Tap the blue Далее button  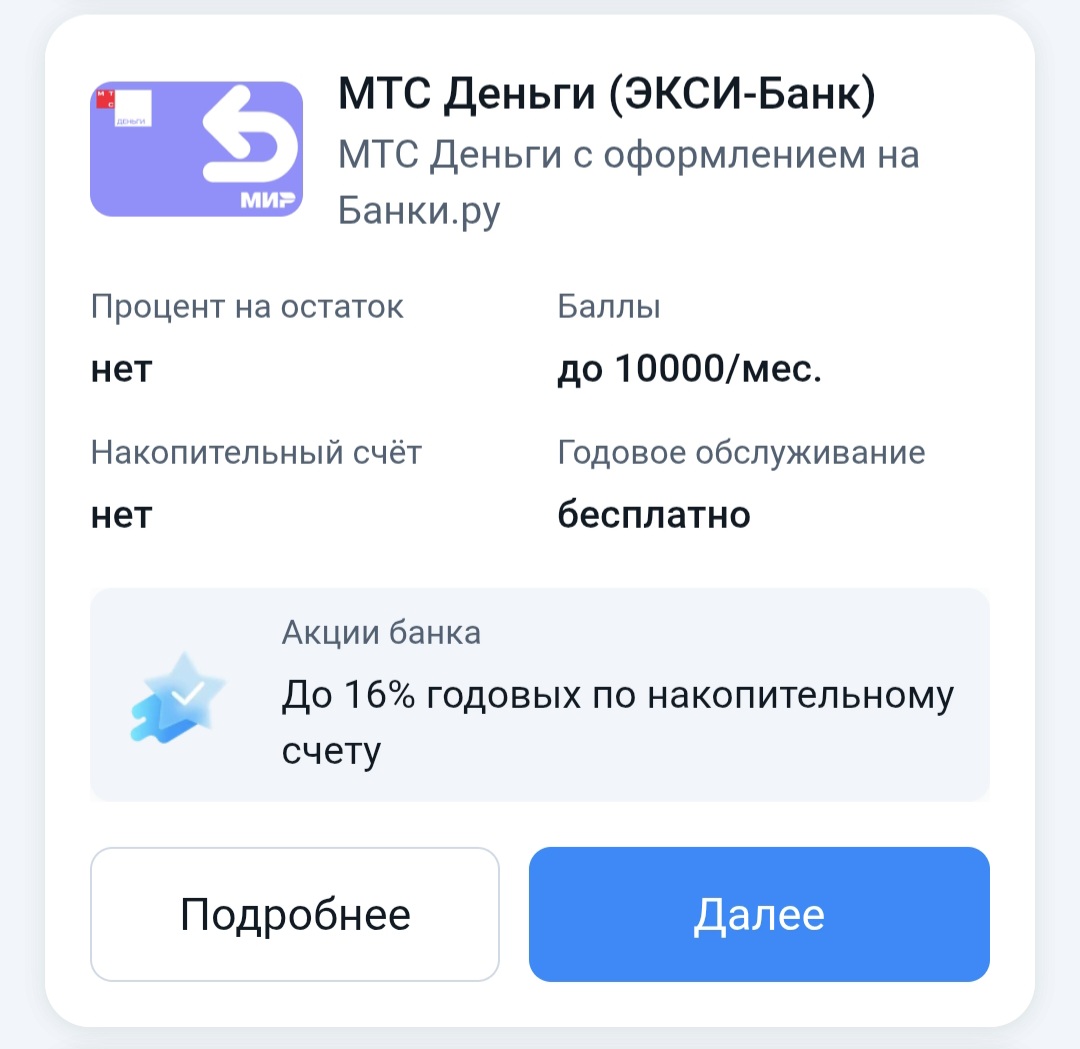click(759, 914)
